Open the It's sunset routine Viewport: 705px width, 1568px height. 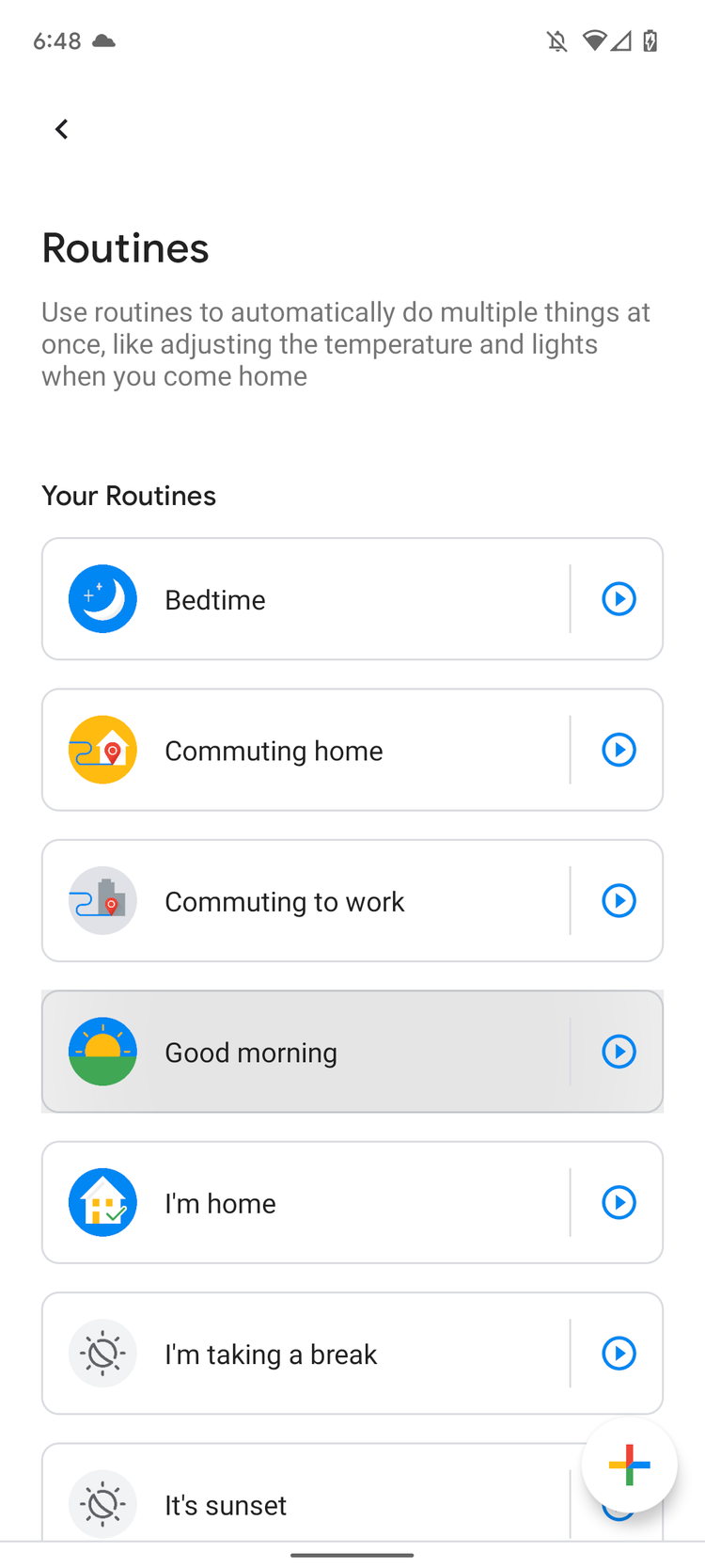pyautogui.click(x=305, y=1496)
